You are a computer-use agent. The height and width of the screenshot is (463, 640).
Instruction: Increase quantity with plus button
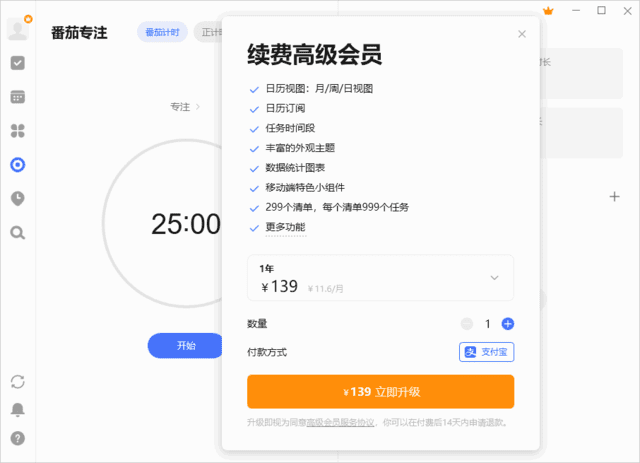click(508, 323)
